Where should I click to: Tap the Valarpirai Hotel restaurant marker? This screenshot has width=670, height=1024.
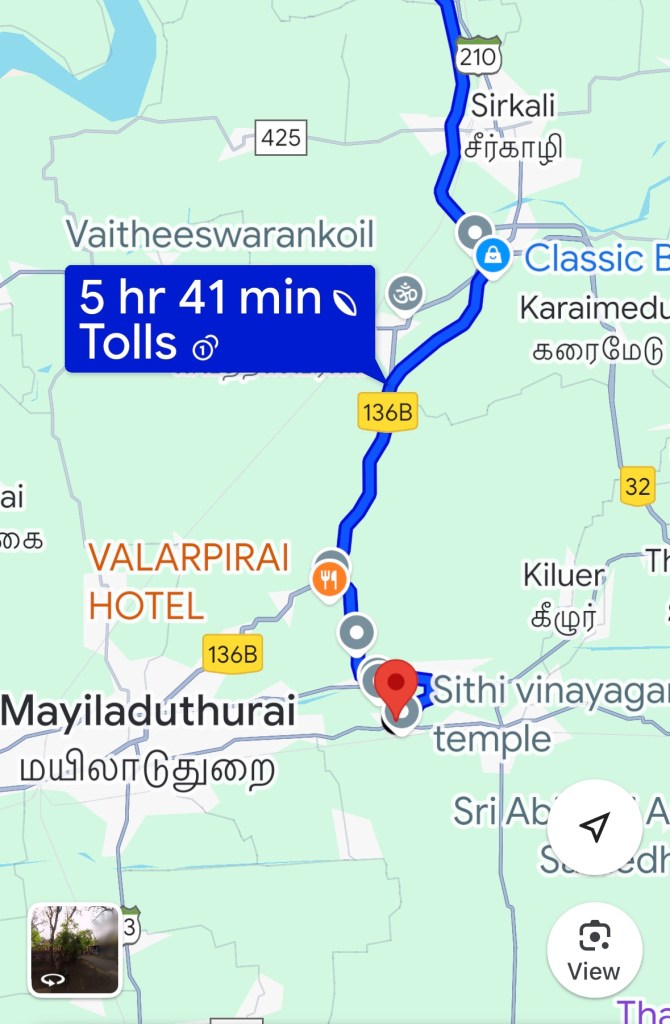coord(329,578)
